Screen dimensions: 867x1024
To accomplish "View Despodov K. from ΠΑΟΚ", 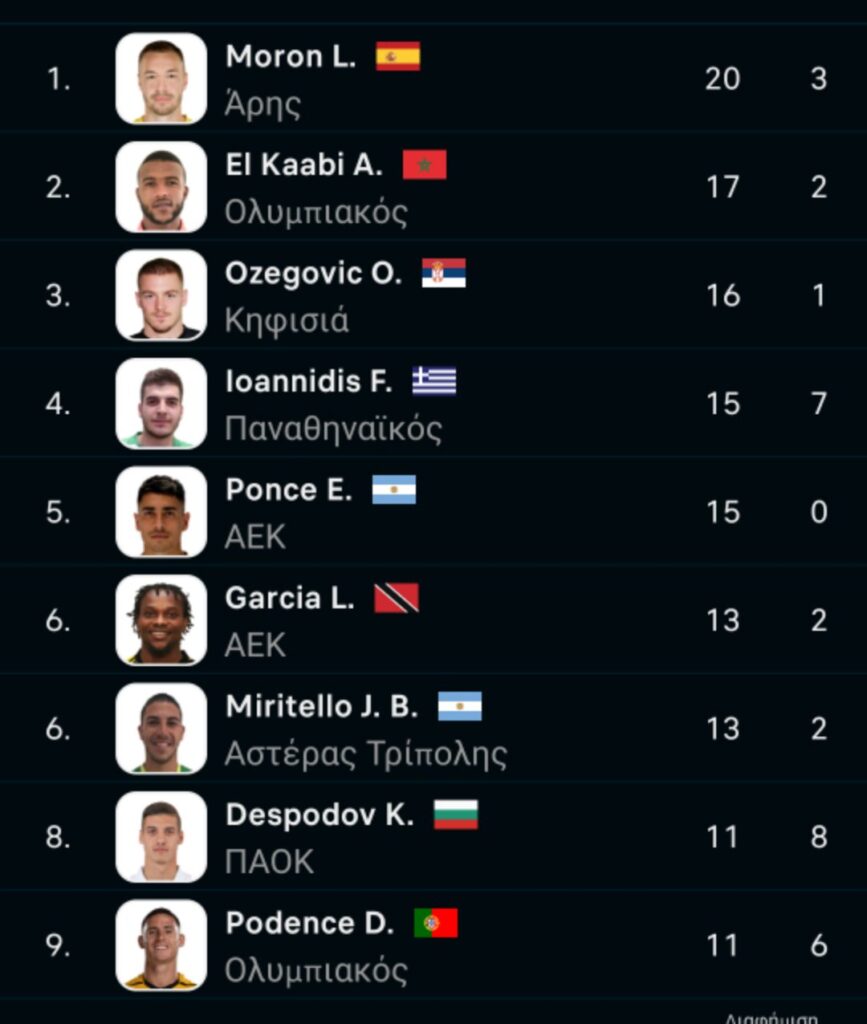I will 319,815.
